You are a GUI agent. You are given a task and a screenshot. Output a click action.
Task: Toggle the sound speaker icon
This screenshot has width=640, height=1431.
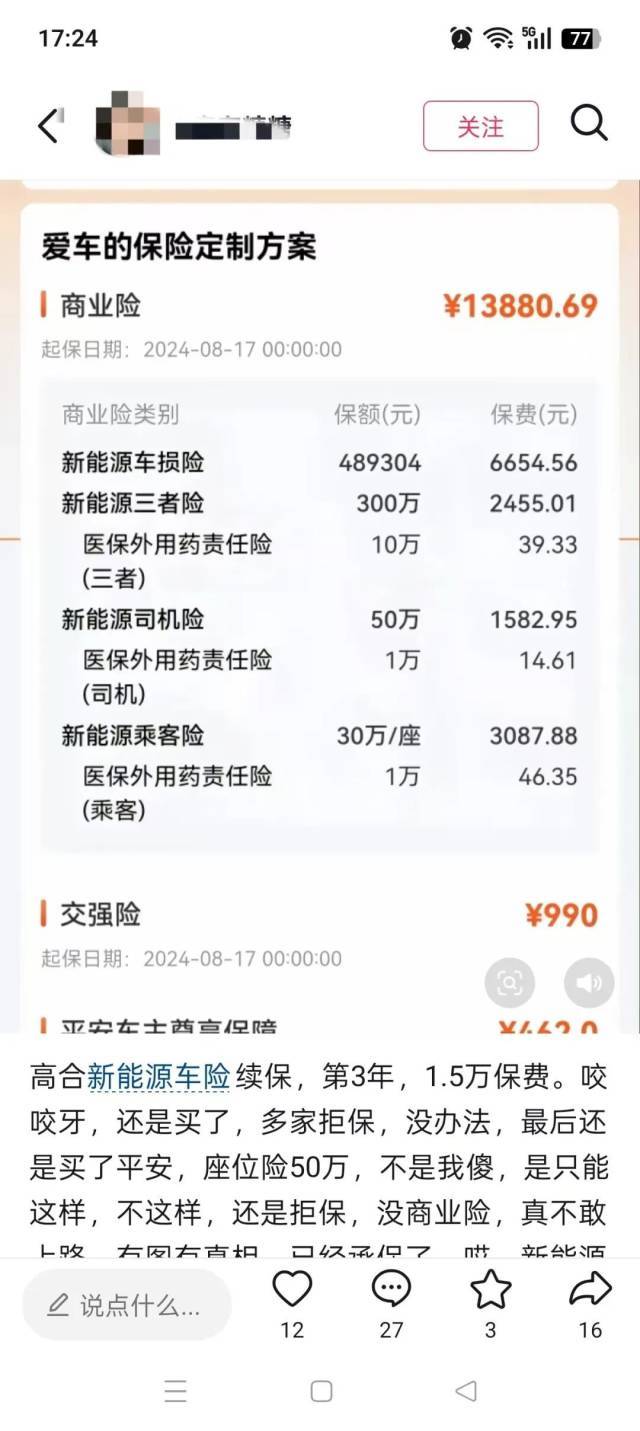pos(589,984)
